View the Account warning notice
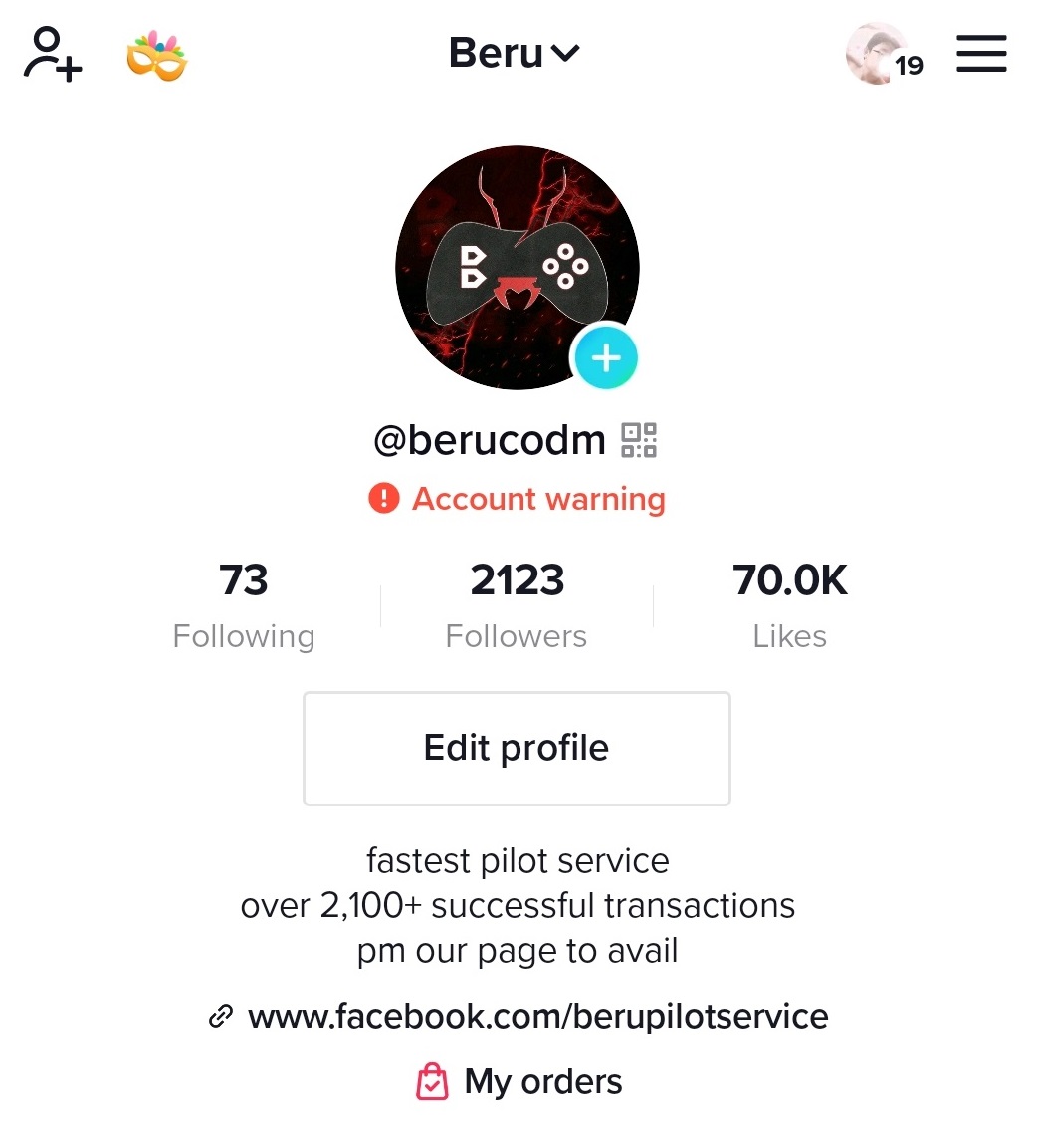The width and height of the screenshot is (1039, 1148). tap(517, 498)
